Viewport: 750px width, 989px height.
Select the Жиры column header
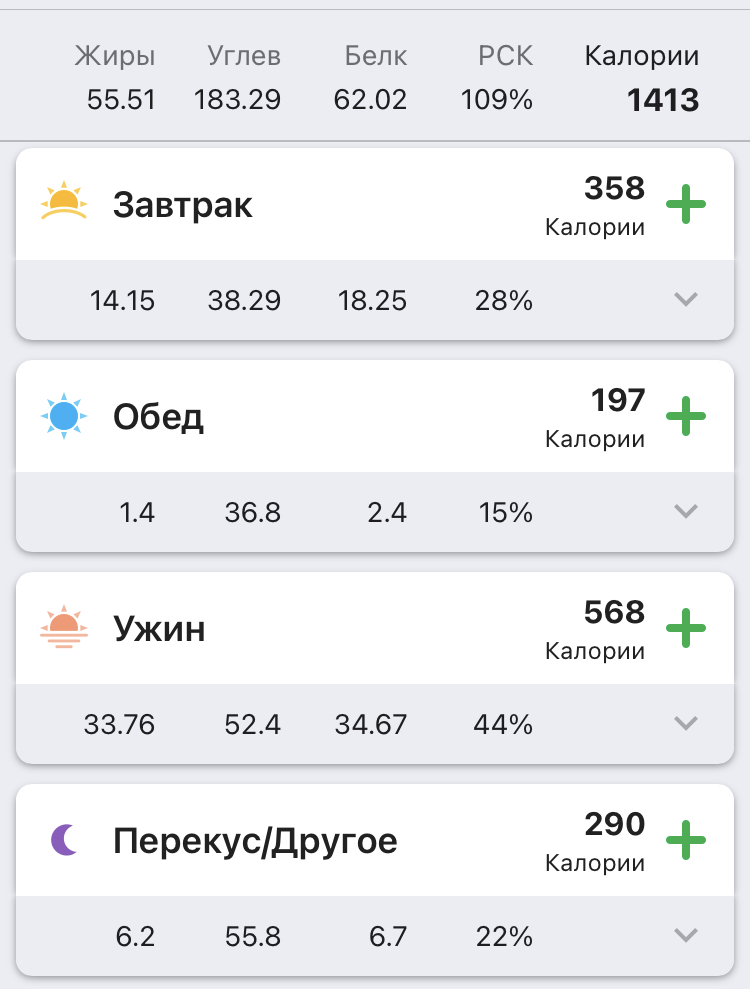(x=113, y=56)
